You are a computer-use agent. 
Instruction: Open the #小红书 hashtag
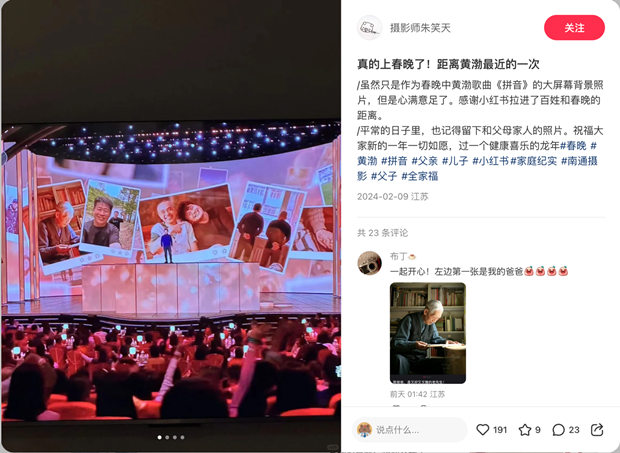click(x=489, y=161)
